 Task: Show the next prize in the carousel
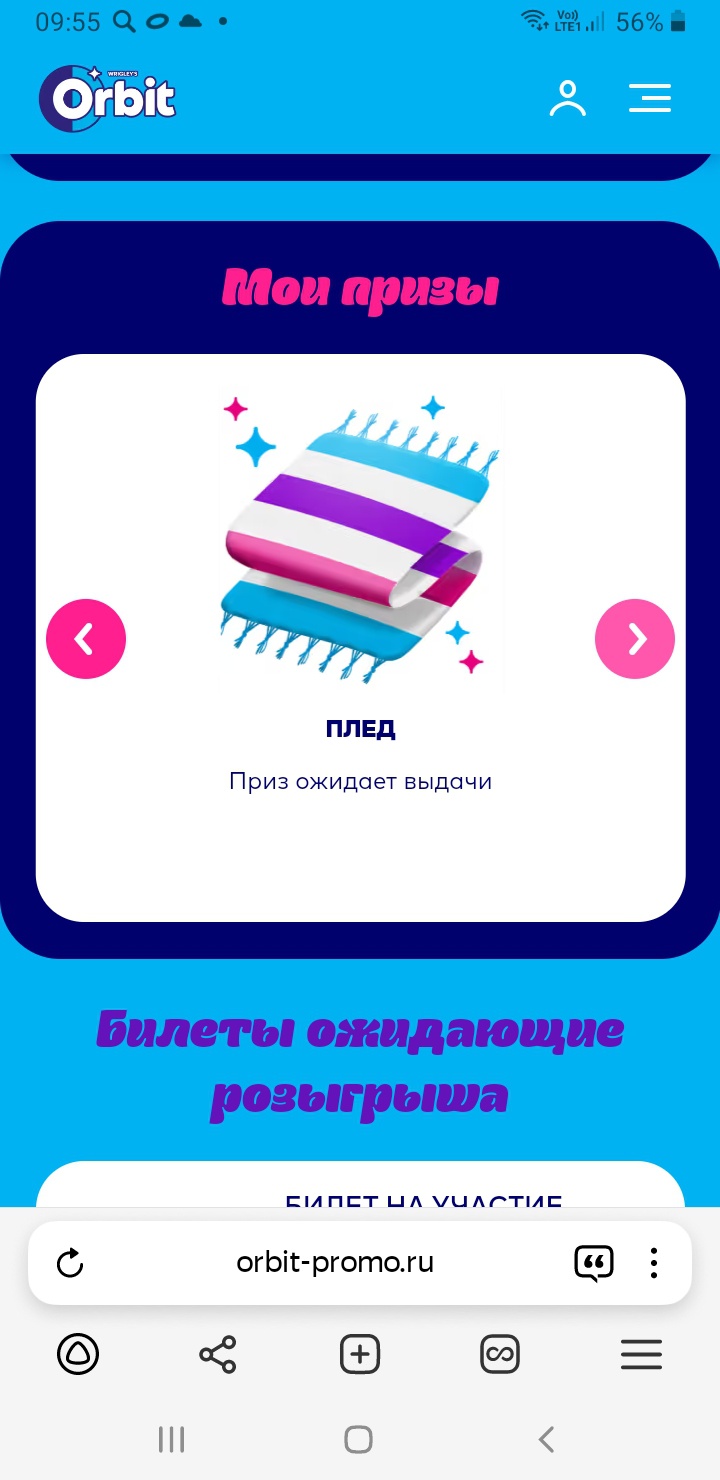click(635, 639)
